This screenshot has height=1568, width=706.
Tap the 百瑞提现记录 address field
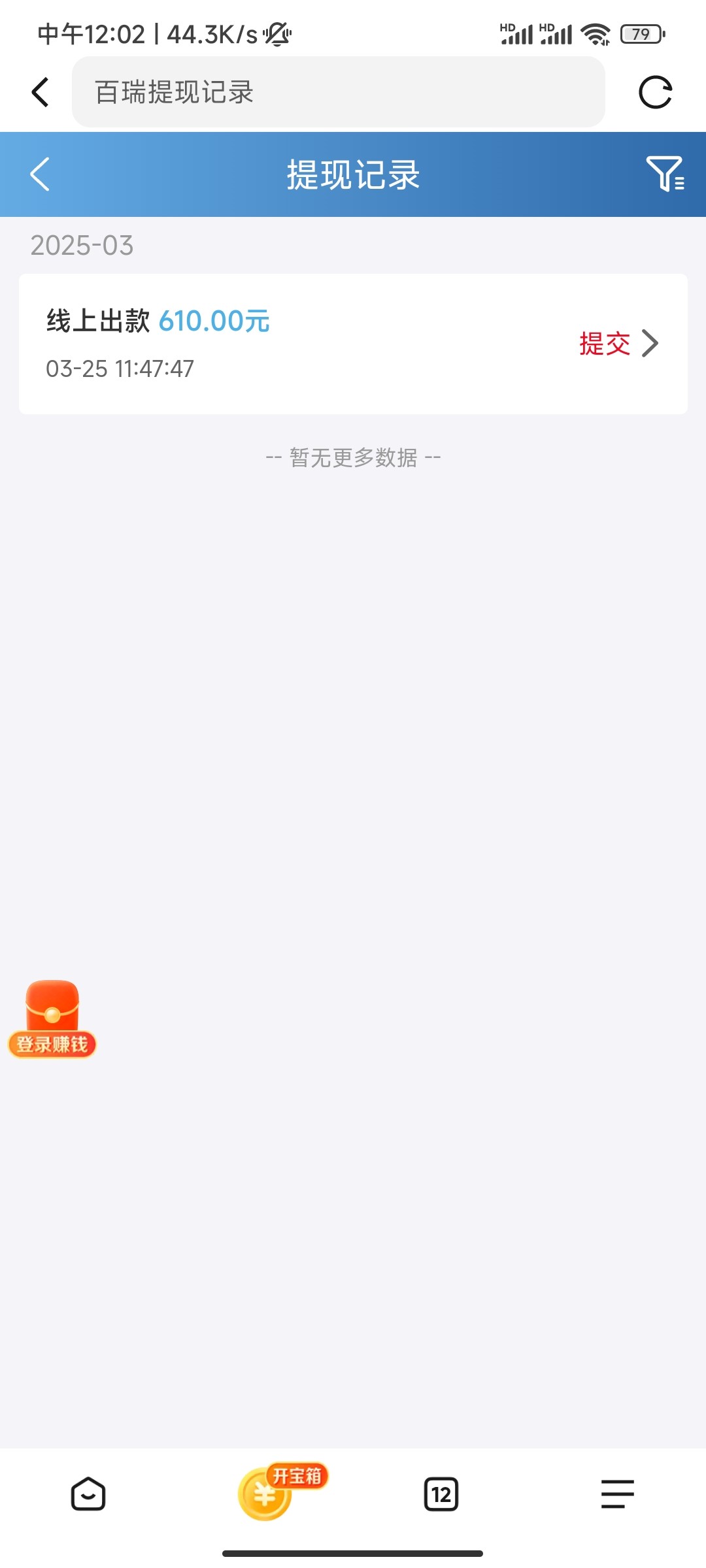[339, 92]
